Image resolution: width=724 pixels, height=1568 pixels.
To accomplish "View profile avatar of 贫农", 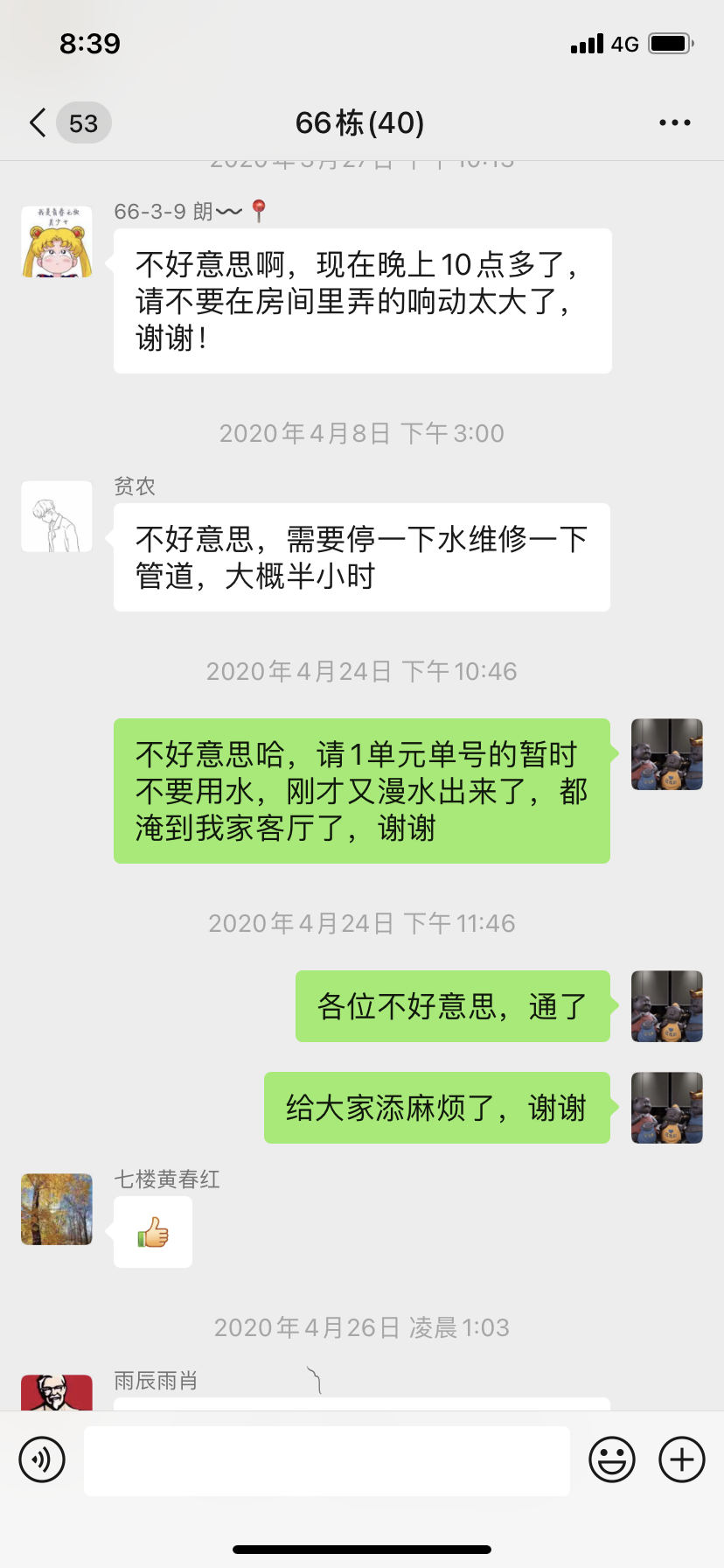I will pos(57,516).
